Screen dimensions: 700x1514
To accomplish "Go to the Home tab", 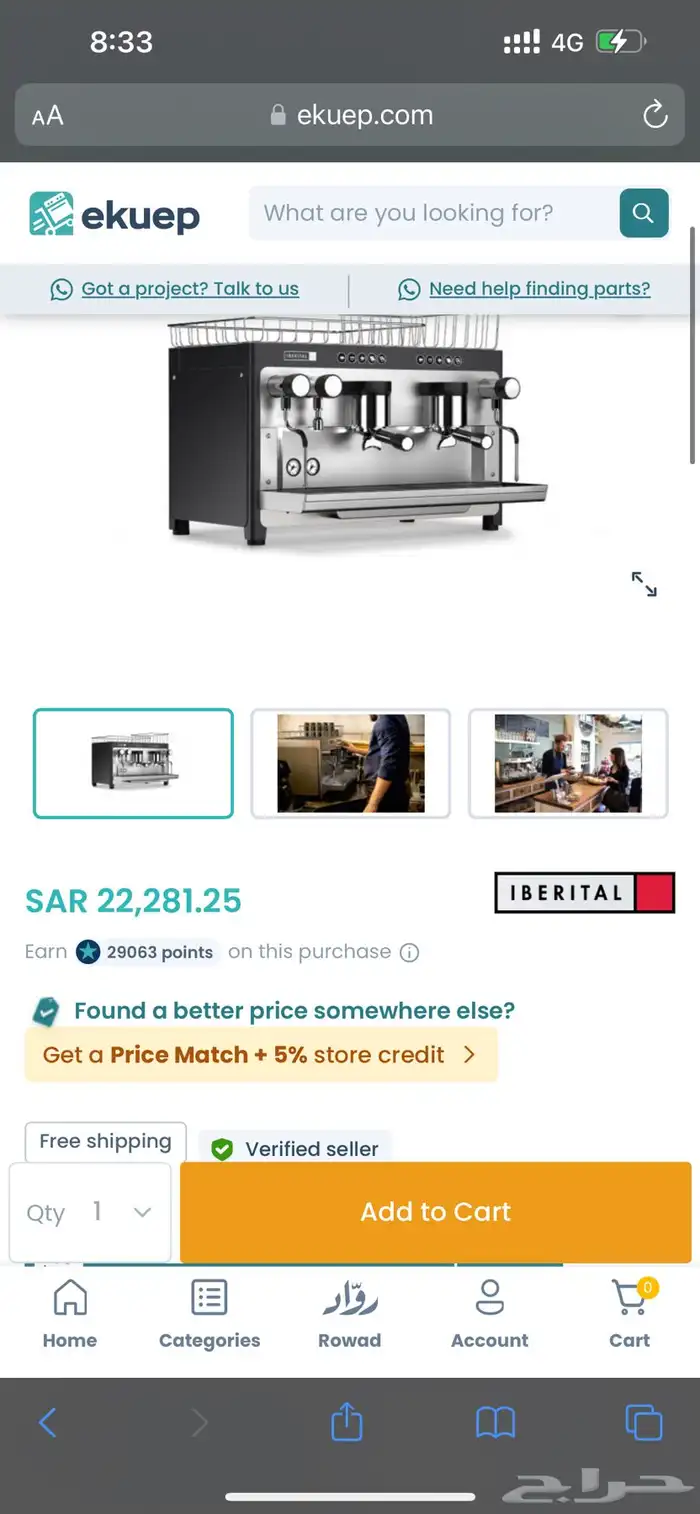I will click(70, 1314).
